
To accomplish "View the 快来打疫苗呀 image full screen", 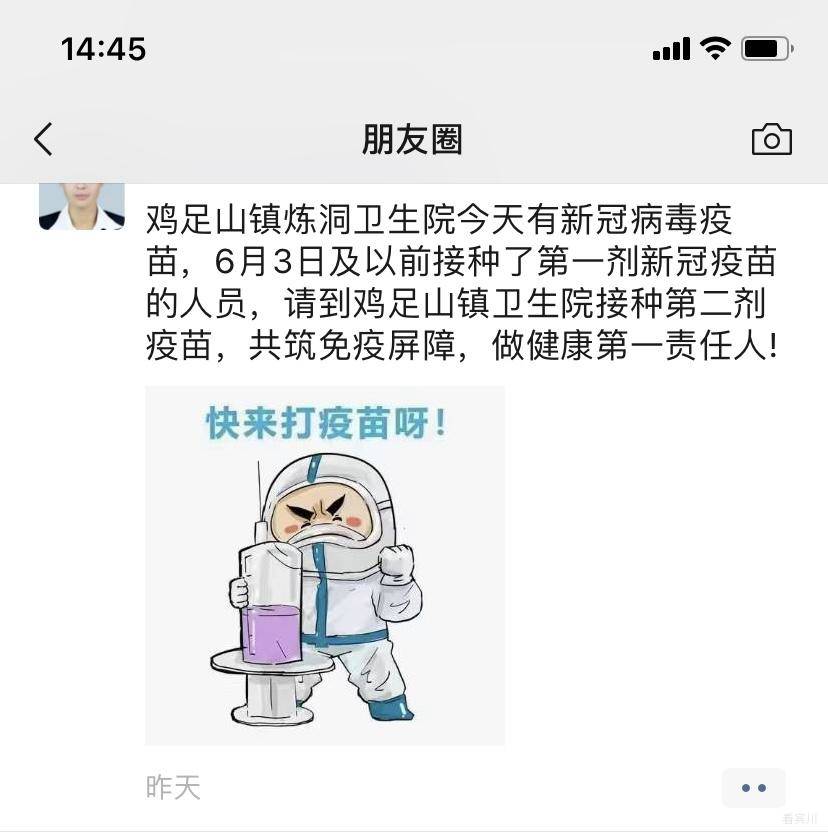I will (x=324, y=565).
